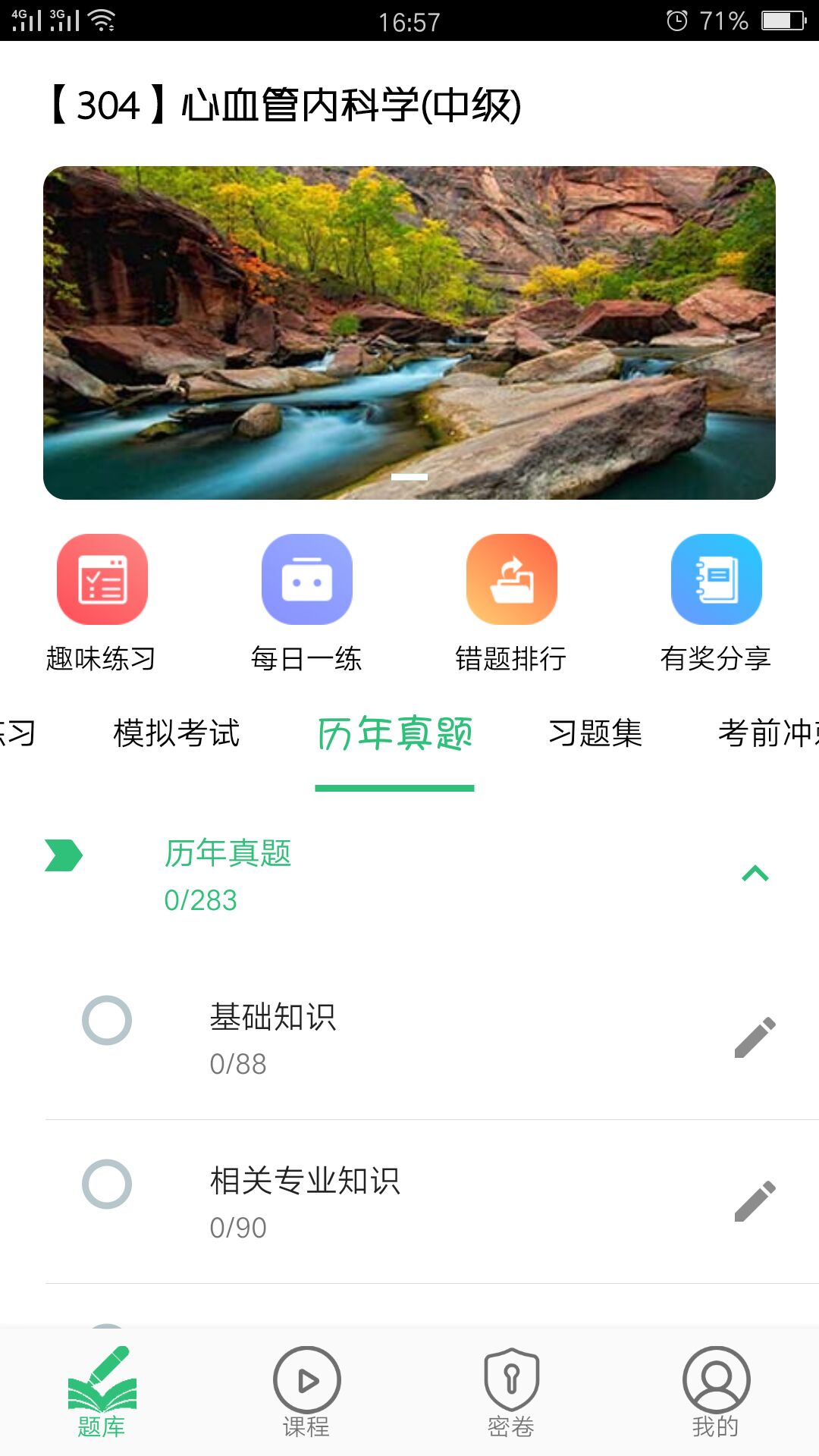Open the scenic banner image
Image resolution: width=819 pixels, height=1456 pixels.
pyautogui.click(x=409, y=332)
